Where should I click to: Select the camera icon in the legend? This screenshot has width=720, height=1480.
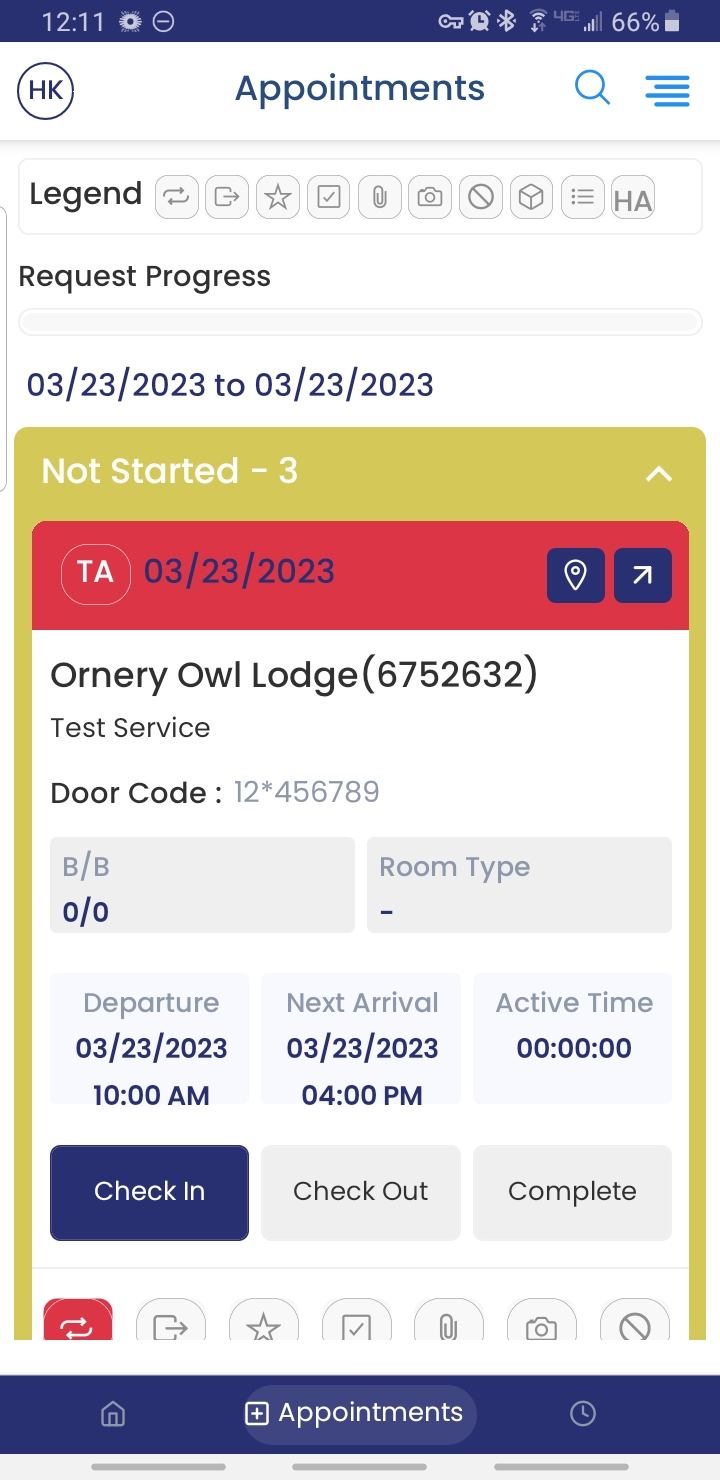[430, 196]
